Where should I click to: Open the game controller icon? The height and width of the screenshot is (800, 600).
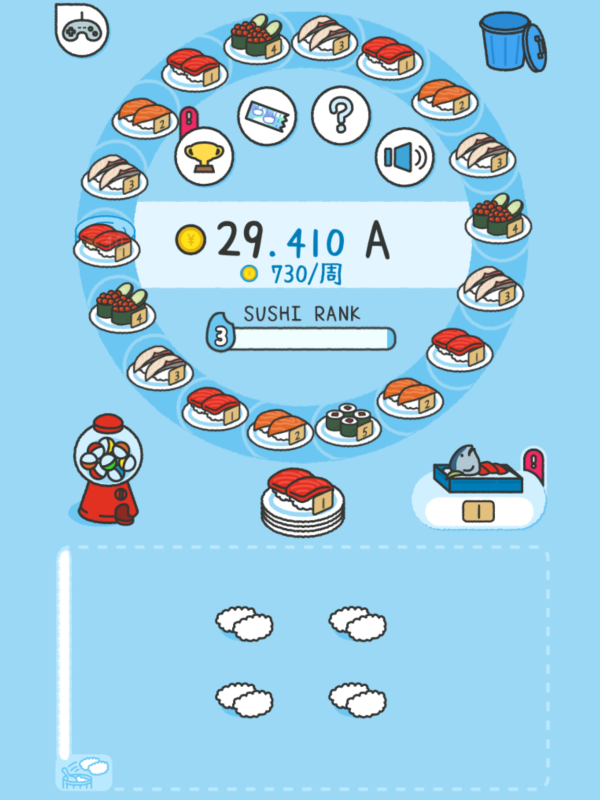(76, 27)
